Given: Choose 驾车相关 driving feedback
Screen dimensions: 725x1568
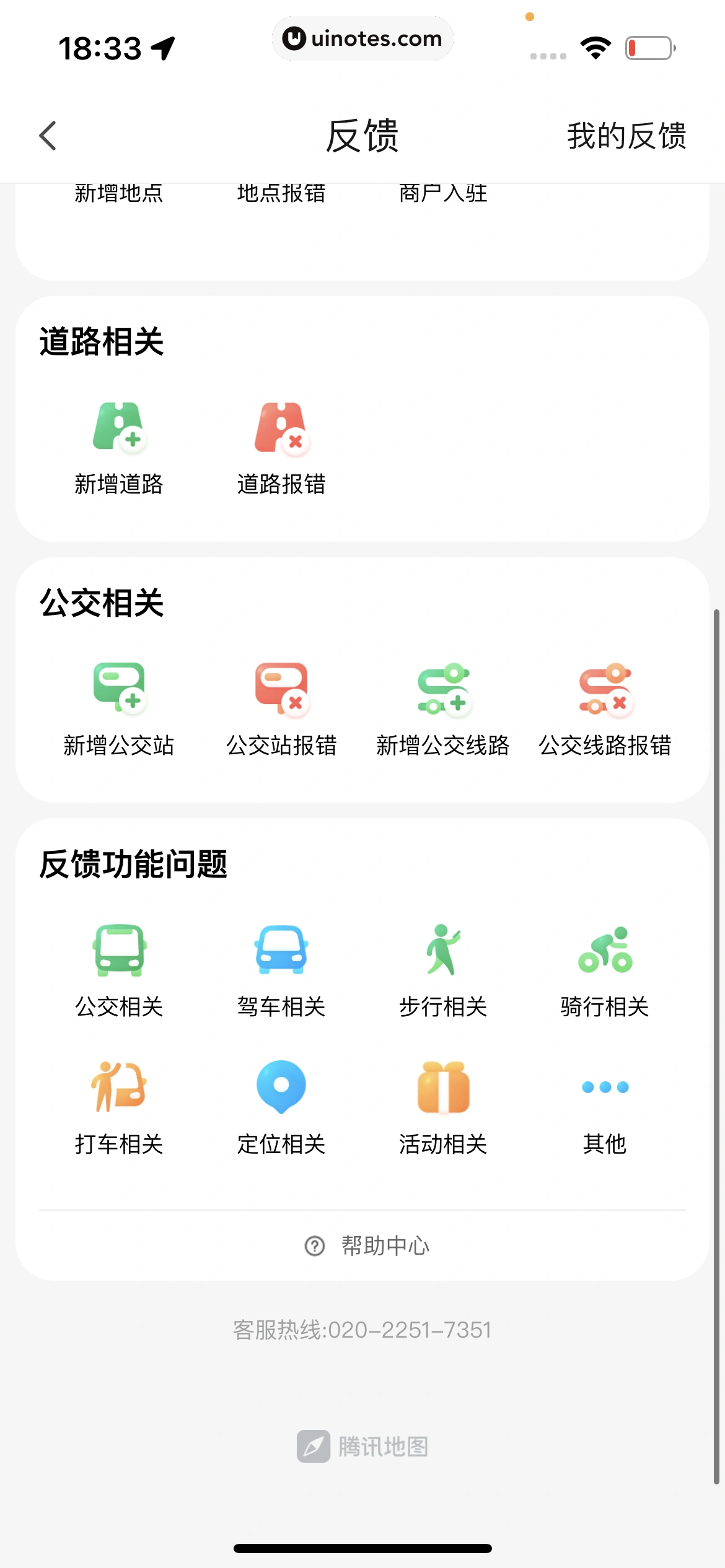Looking at the screenshot, I should pyautogui.click(x=281, y=970).
